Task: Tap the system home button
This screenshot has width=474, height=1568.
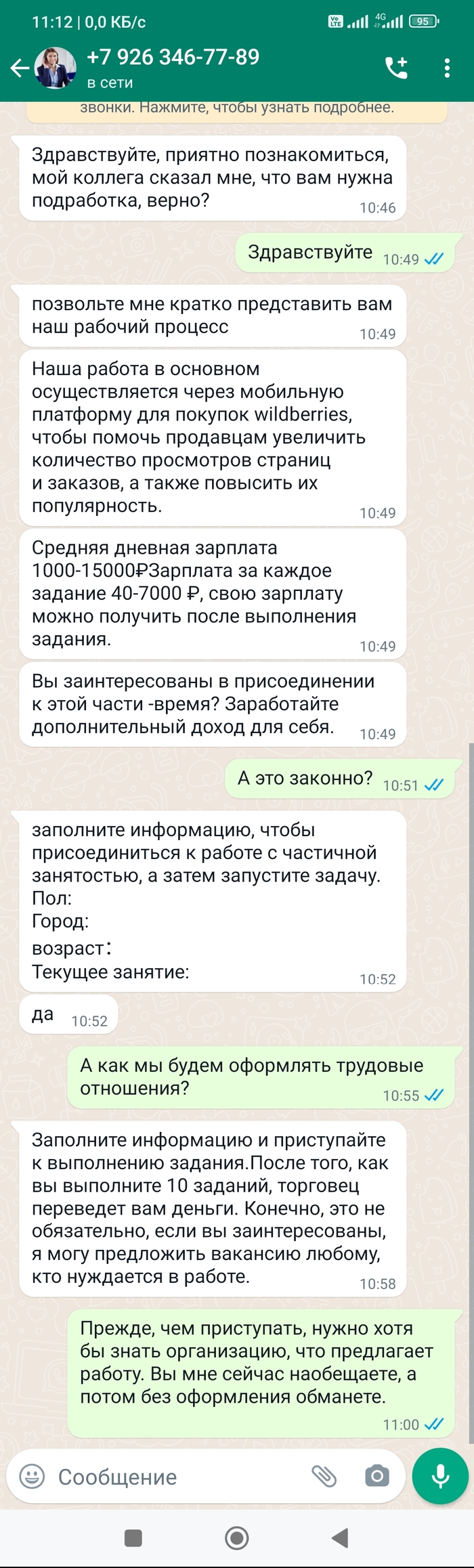Action: tap(237, 1539)
